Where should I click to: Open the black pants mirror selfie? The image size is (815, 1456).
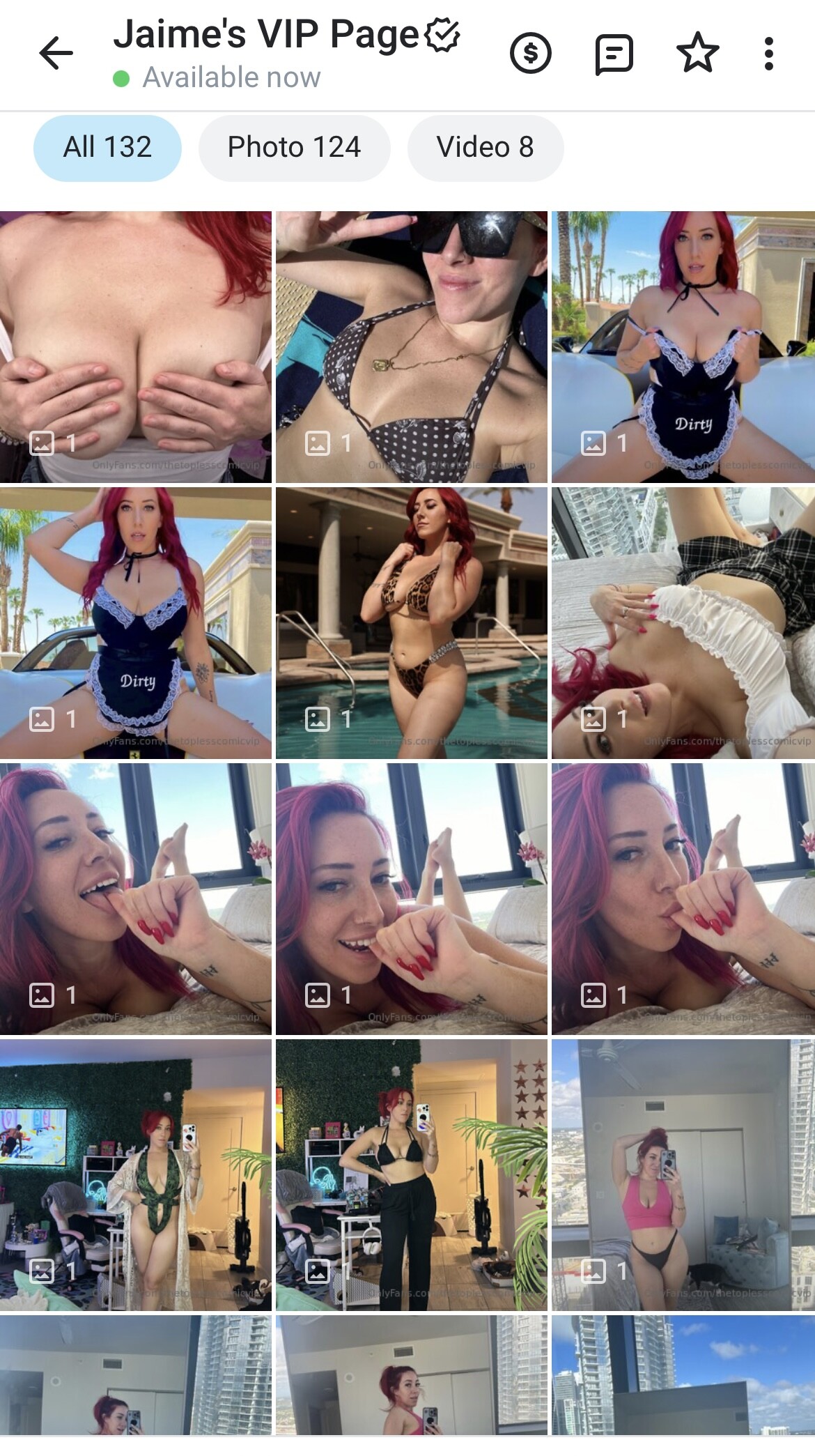tap(412, 1175)
